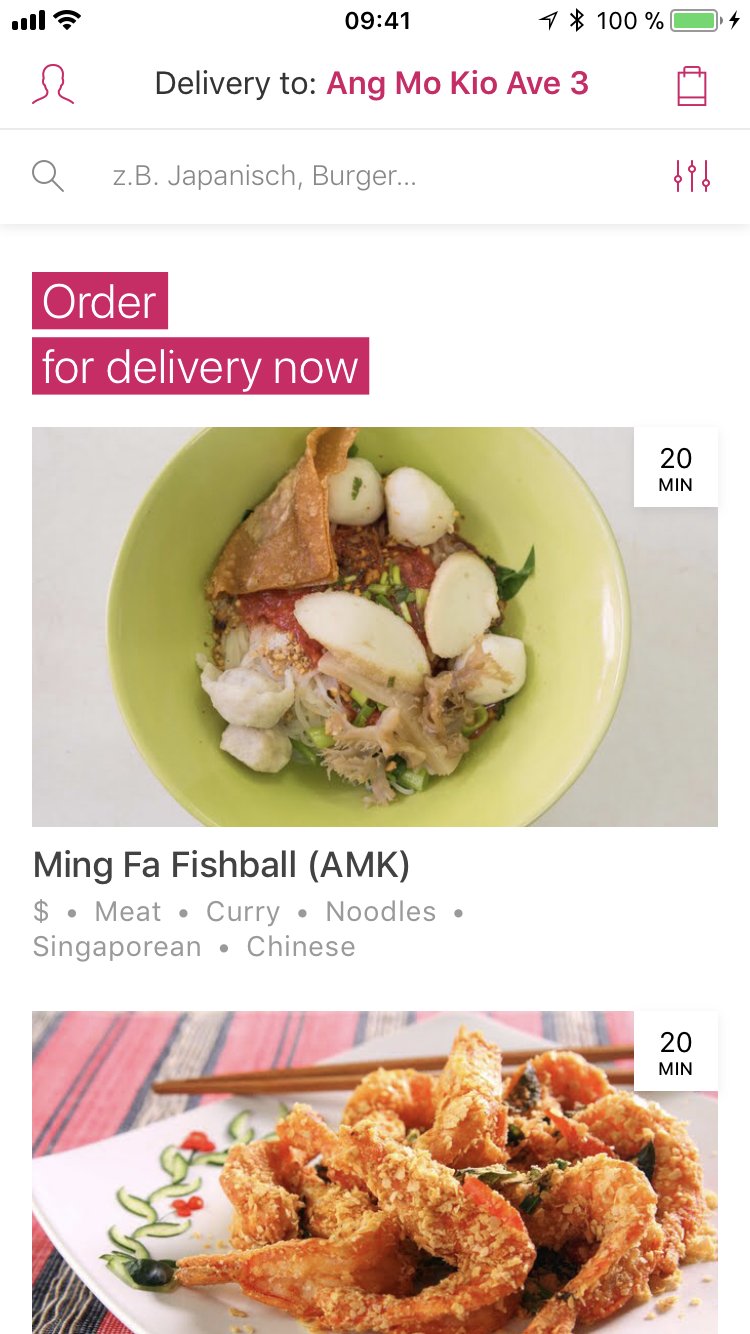Viewport: 750px width, 1334px height.
Task: Change delivery address Ang Mo Kio Ave 3
Action: click(457, 84)
